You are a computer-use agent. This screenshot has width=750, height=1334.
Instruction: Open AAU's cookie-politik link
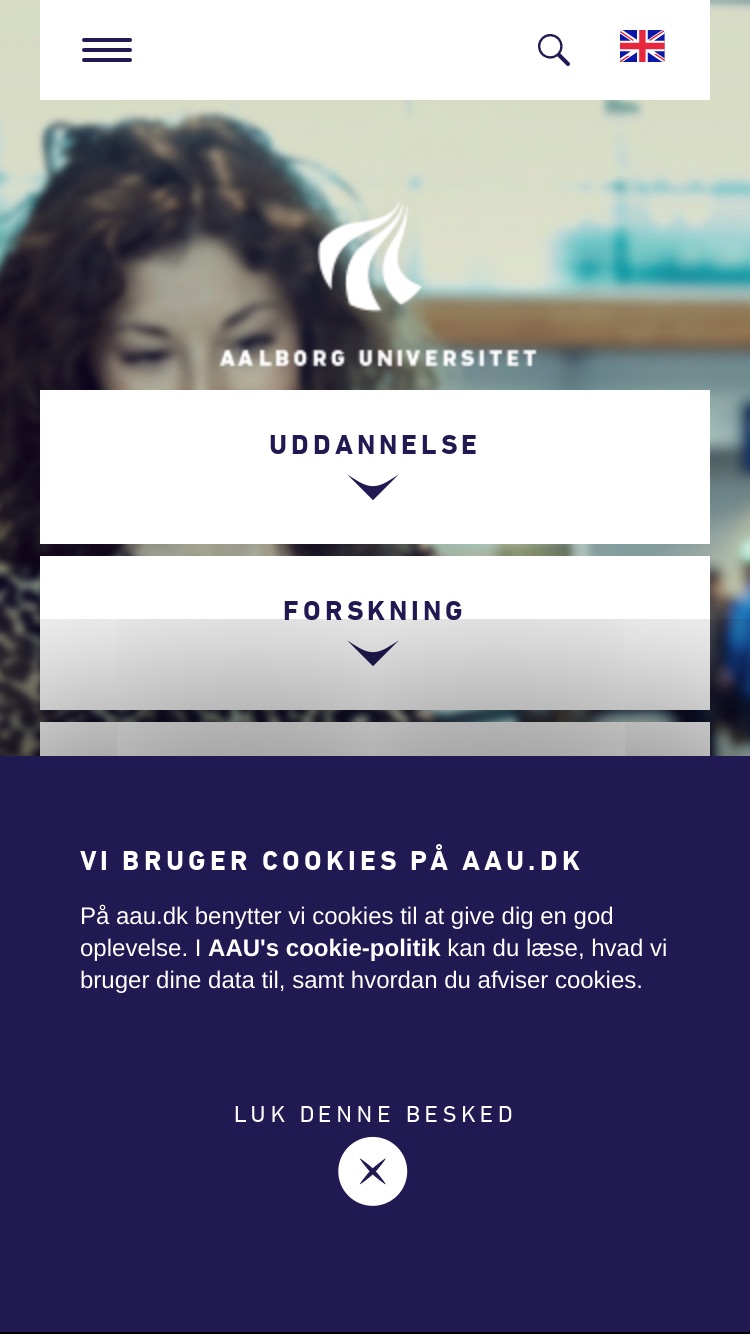[324, 948]
